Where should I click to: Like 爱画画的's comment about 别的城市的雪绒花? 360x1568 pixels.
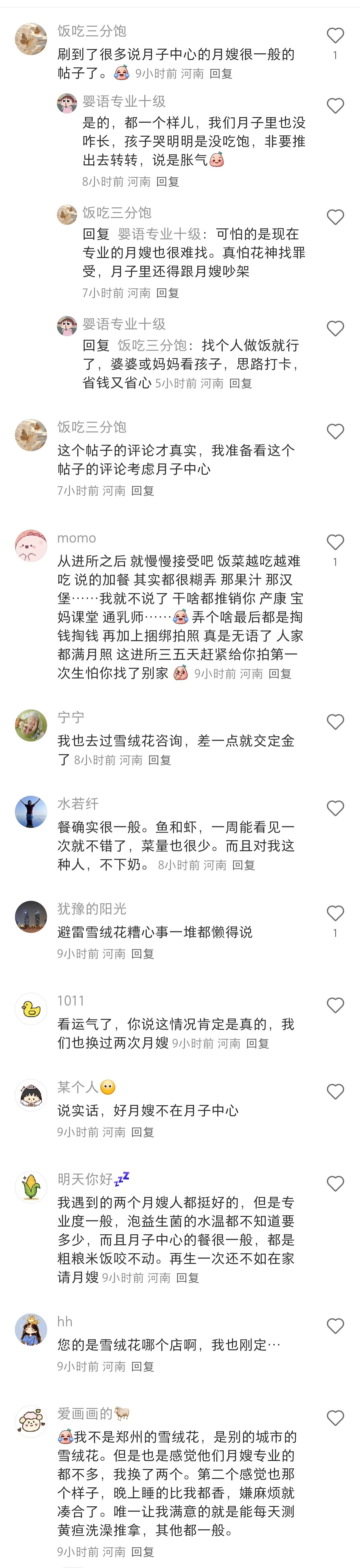(335, 1418)
